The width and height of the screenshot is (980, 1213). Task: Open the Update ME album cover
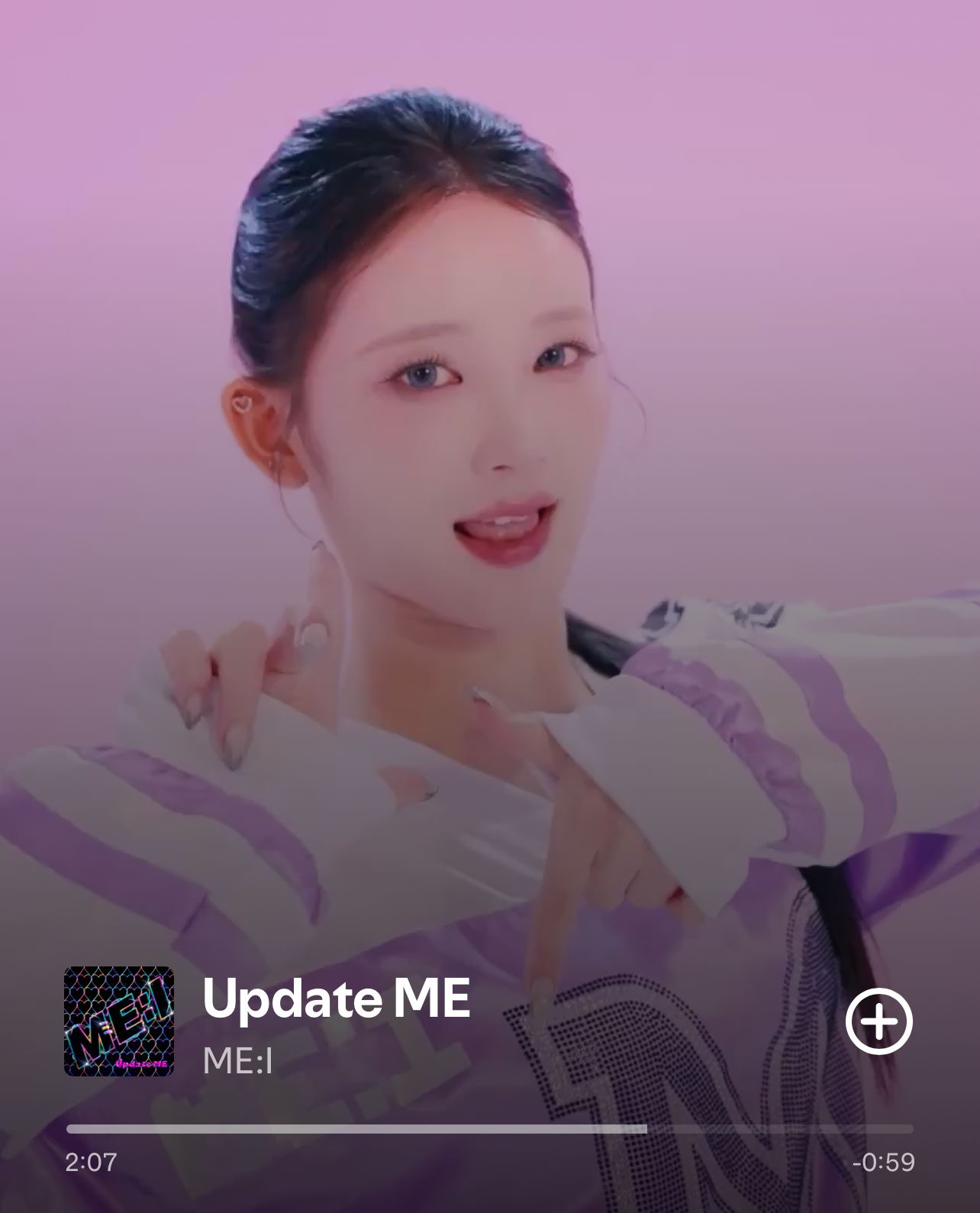[x=119, y=1021]
